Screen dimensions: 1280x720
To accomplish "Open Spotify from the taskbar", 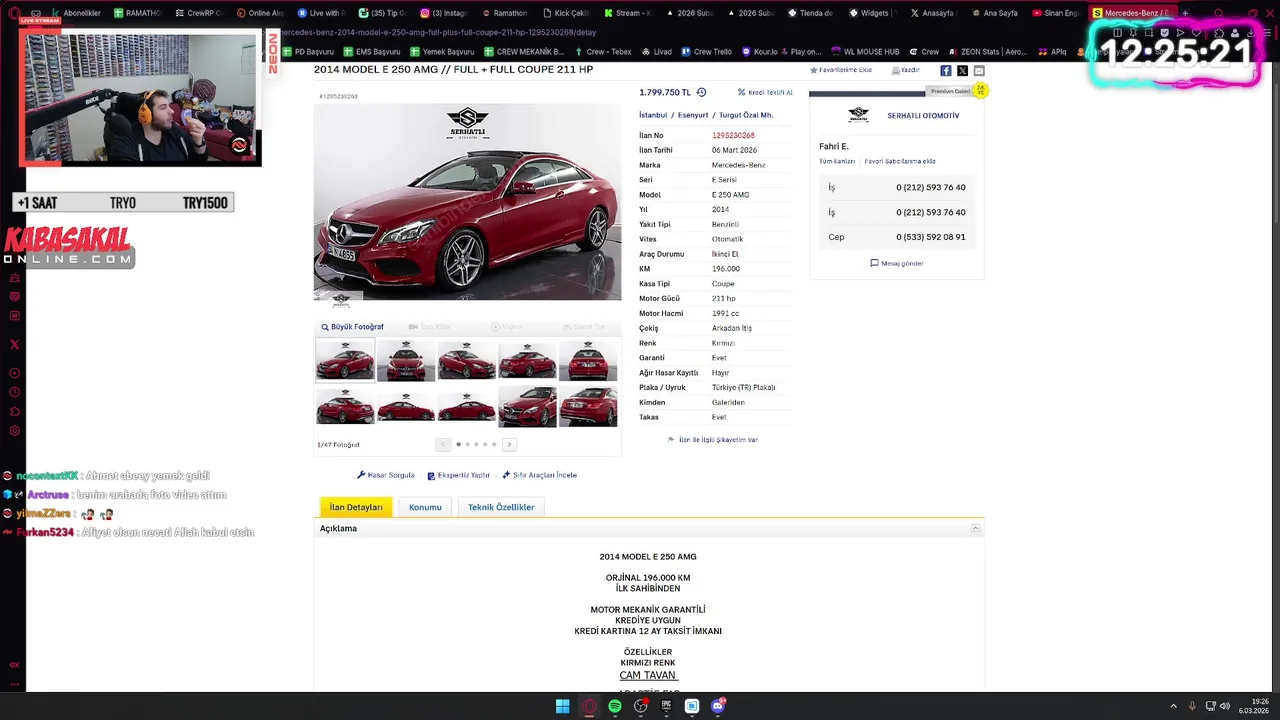I will click(x=614, y=706).
